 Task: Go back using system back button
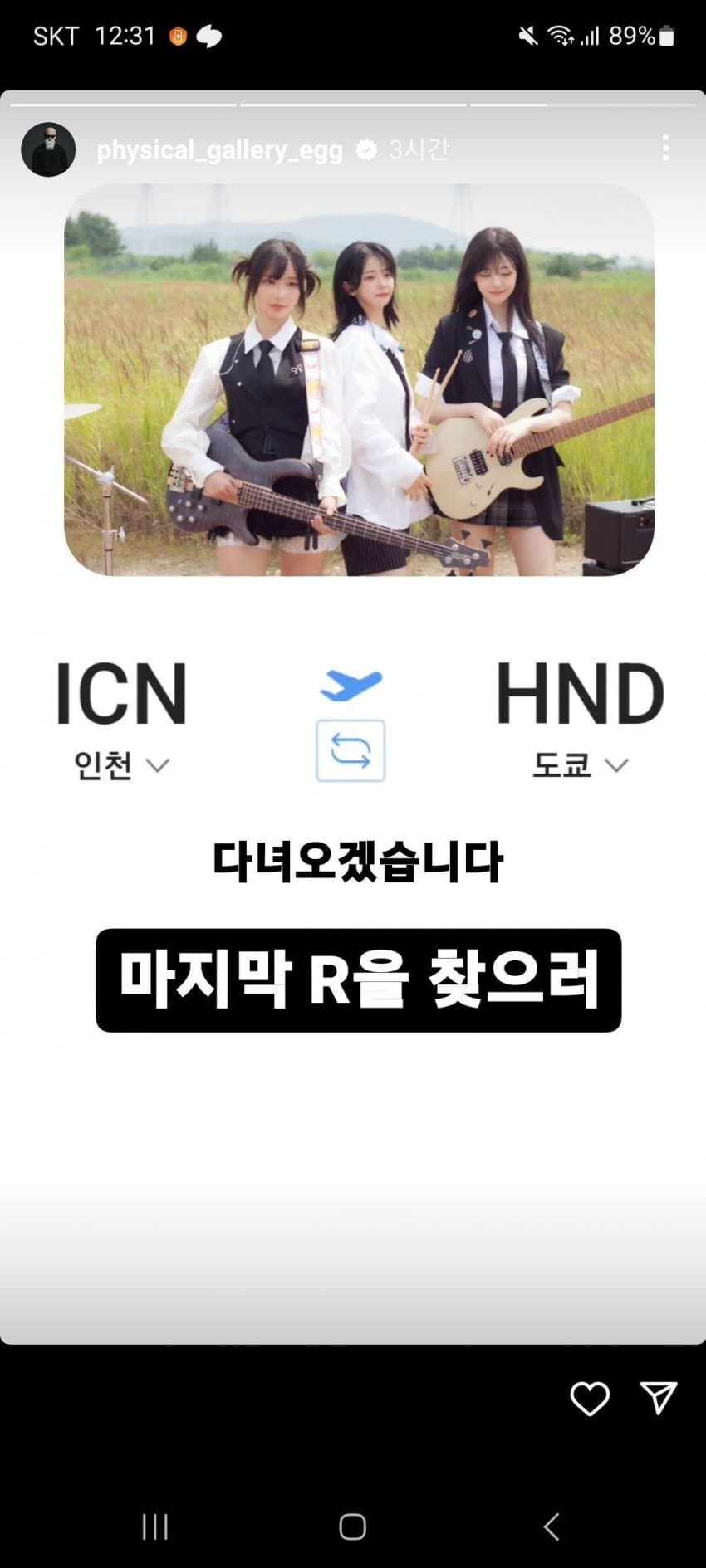click(x=552, y=1526)
